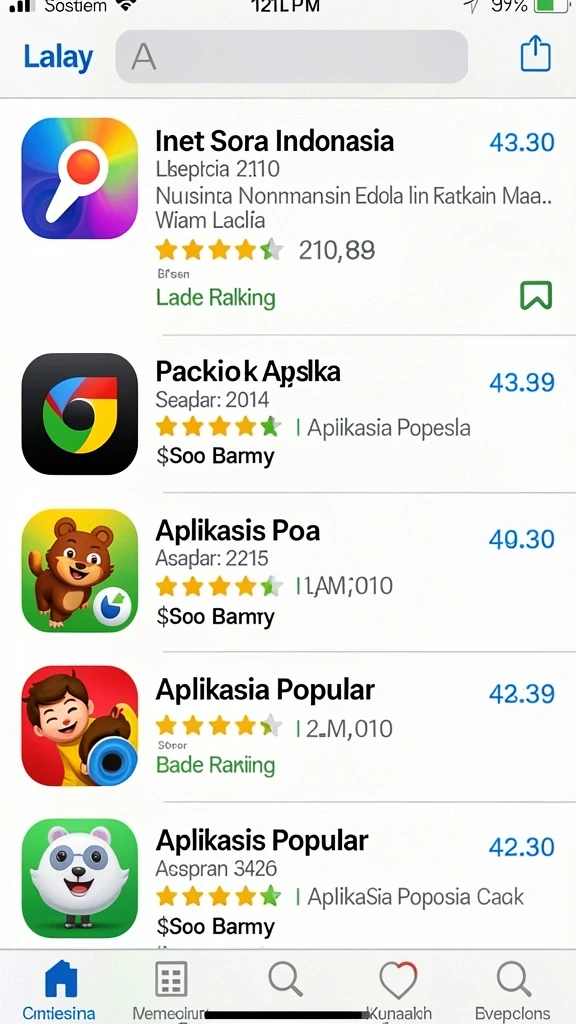Tap the 49.30 price for Aplikasis Poa
The height and width of the screenshot is (1024, 576).
pyautogui.click(x=522, y=539)
